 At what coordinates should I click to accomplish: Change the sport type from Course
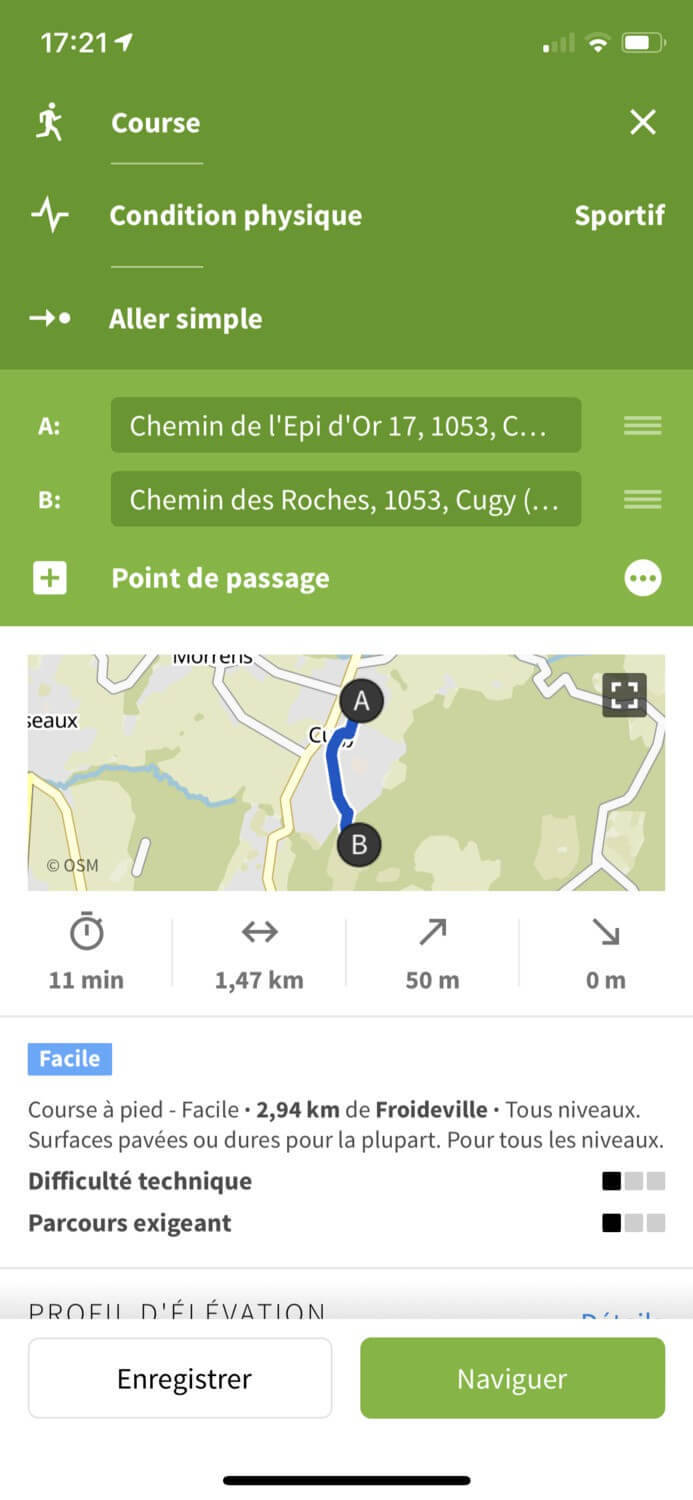click(x=155, y=123)
